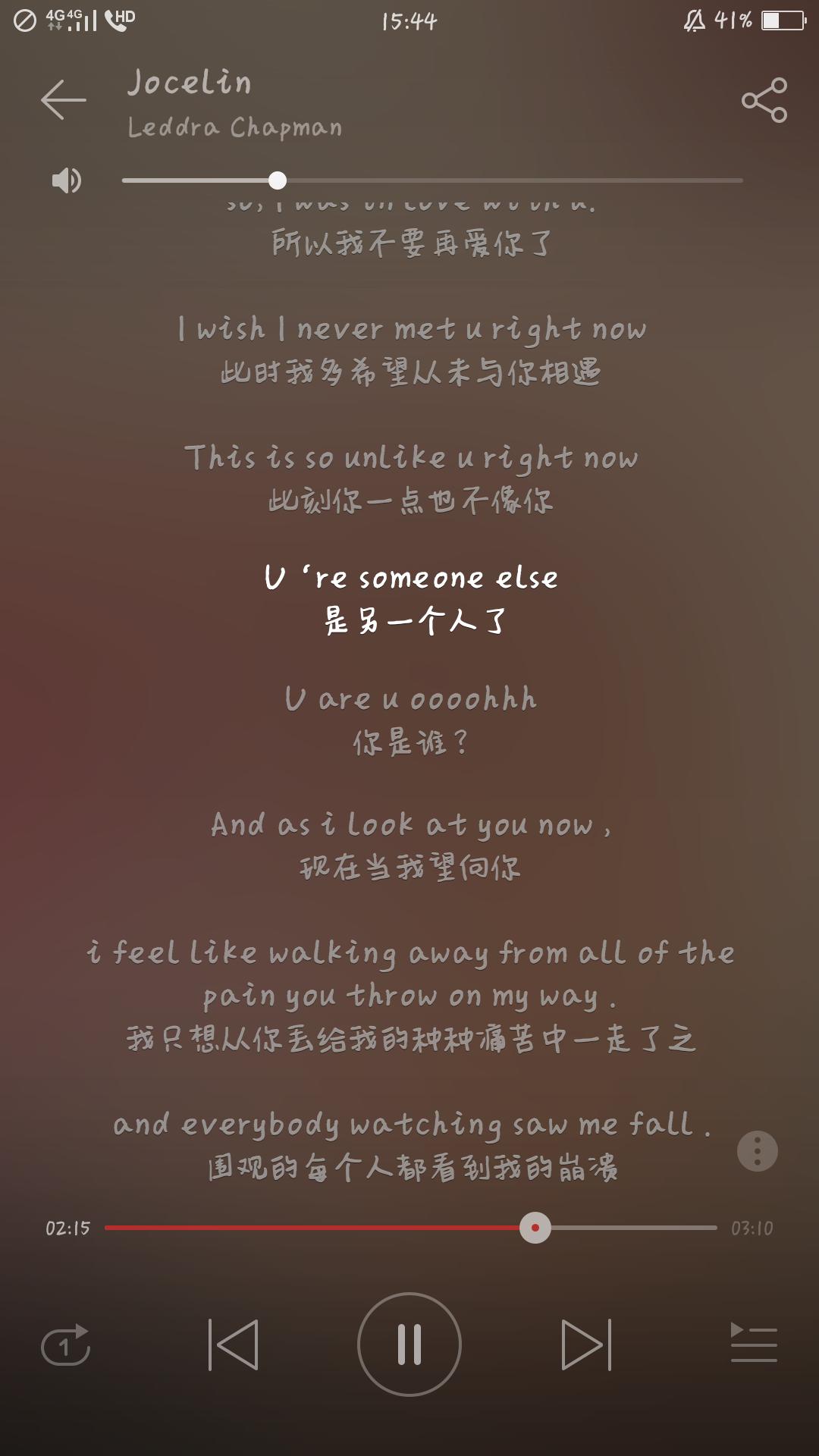Skip to the previous track
The image size is (819, 1456).
(x=233, y=1345)
